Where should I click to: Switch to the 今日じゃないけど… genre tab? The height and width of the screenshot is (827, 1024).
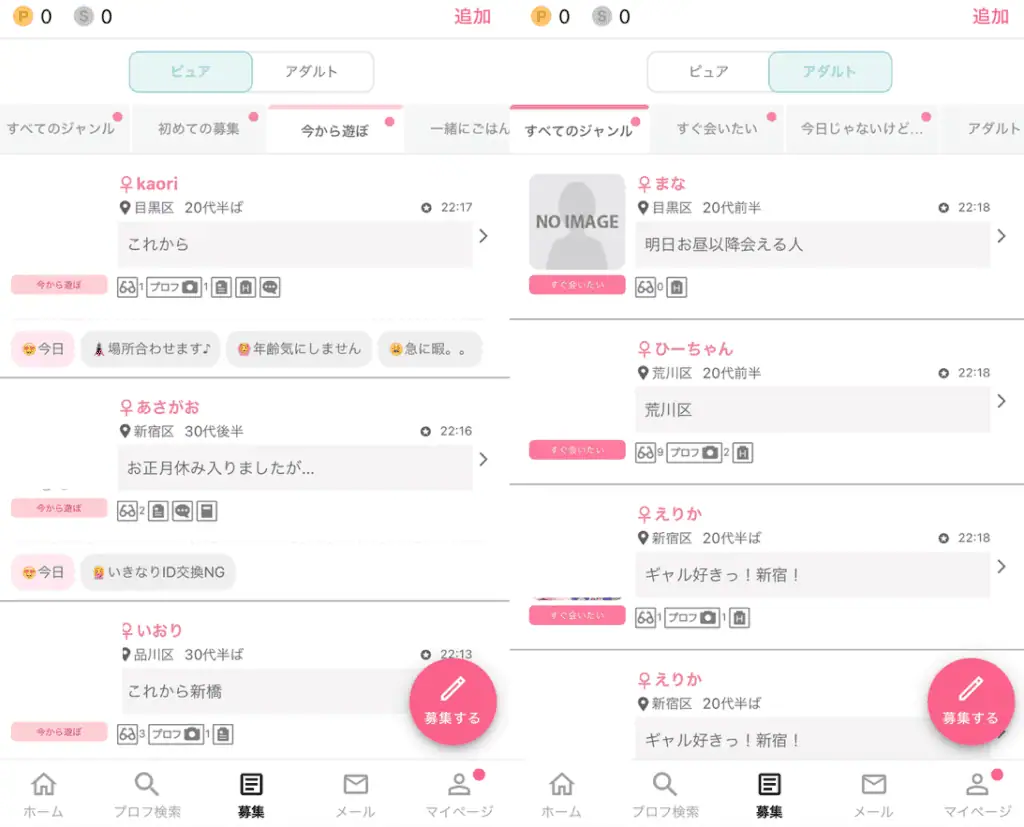[861, 129]
